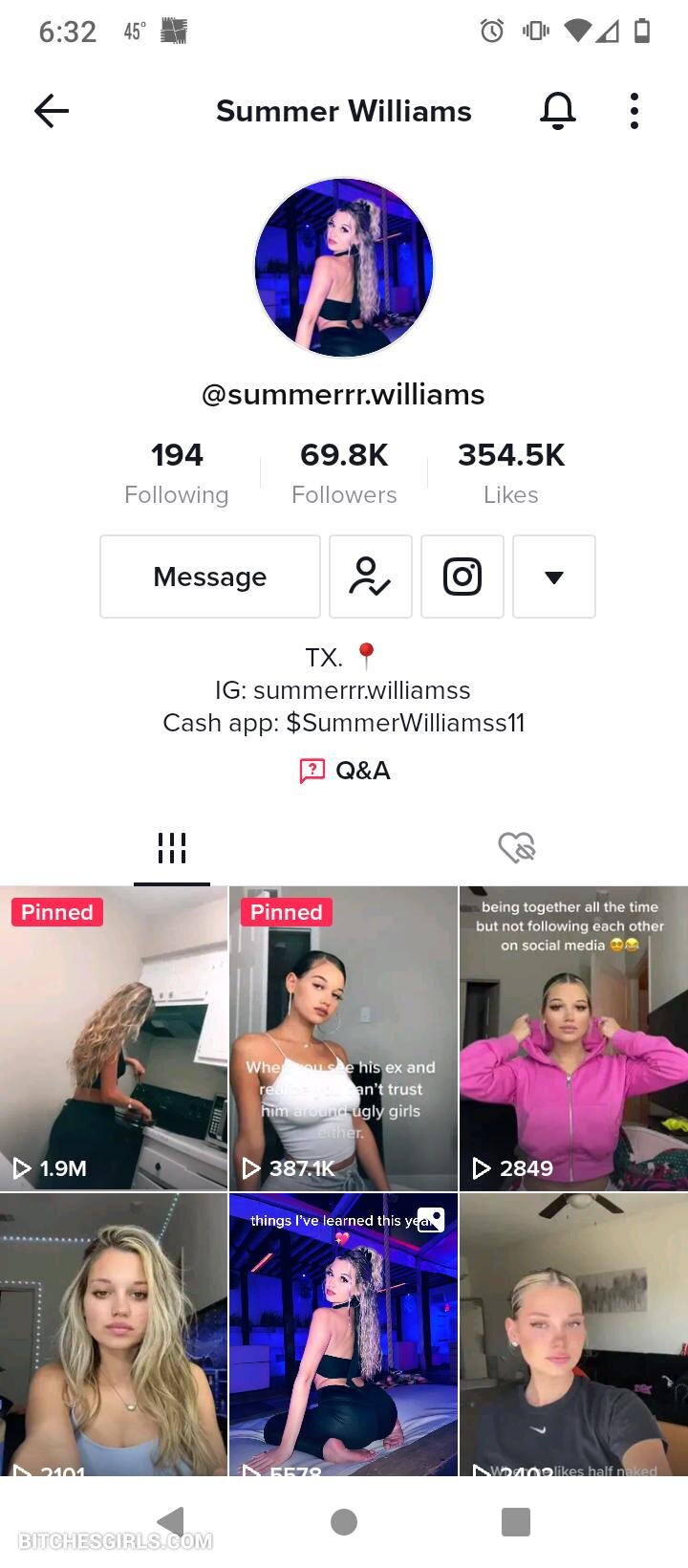This screenshot has width=688, height=1568.
Task: Open the Q&A link
Action: pyautogui.click(x=345, y=771)
